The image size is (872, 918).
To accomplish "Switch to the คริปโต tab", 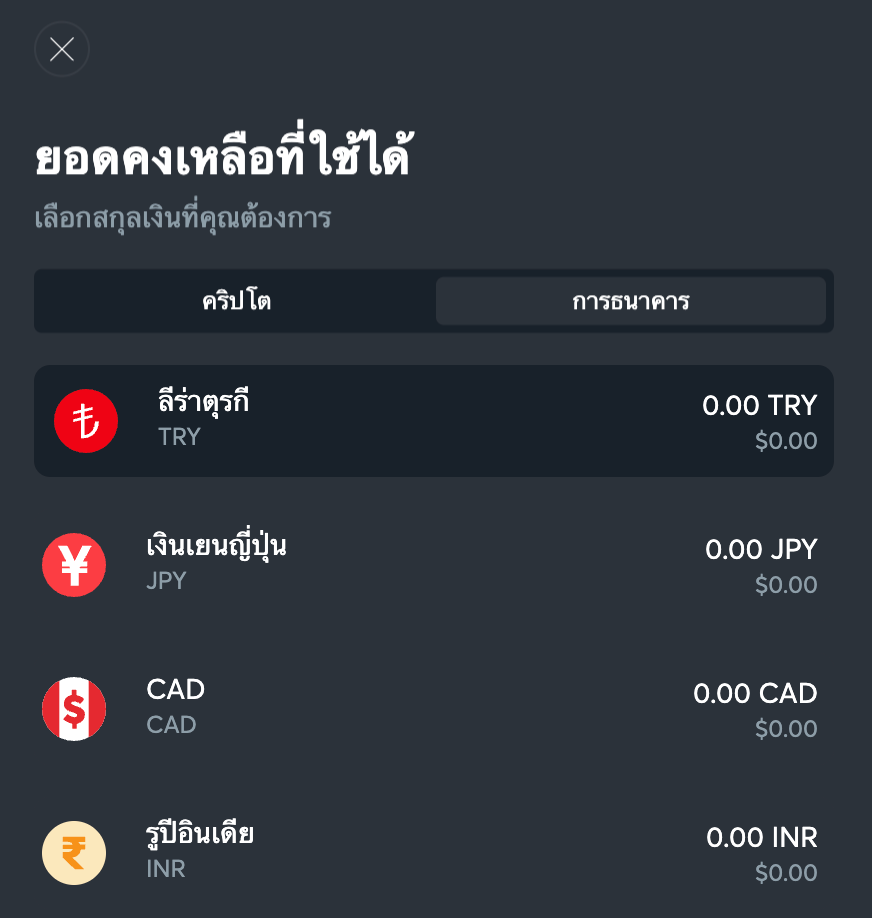I will click(236, 301).
